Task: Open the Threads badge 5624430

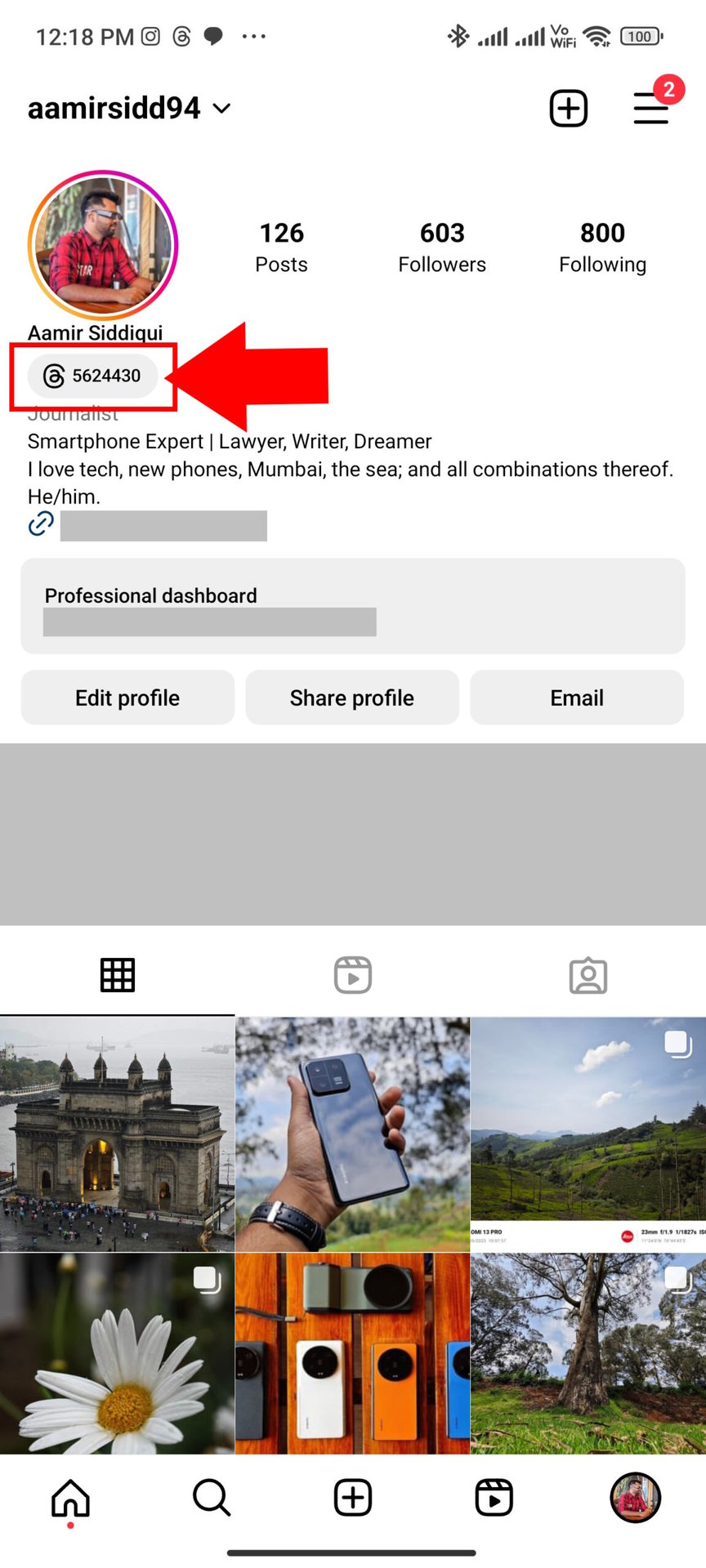Action: tap(92, 376)
